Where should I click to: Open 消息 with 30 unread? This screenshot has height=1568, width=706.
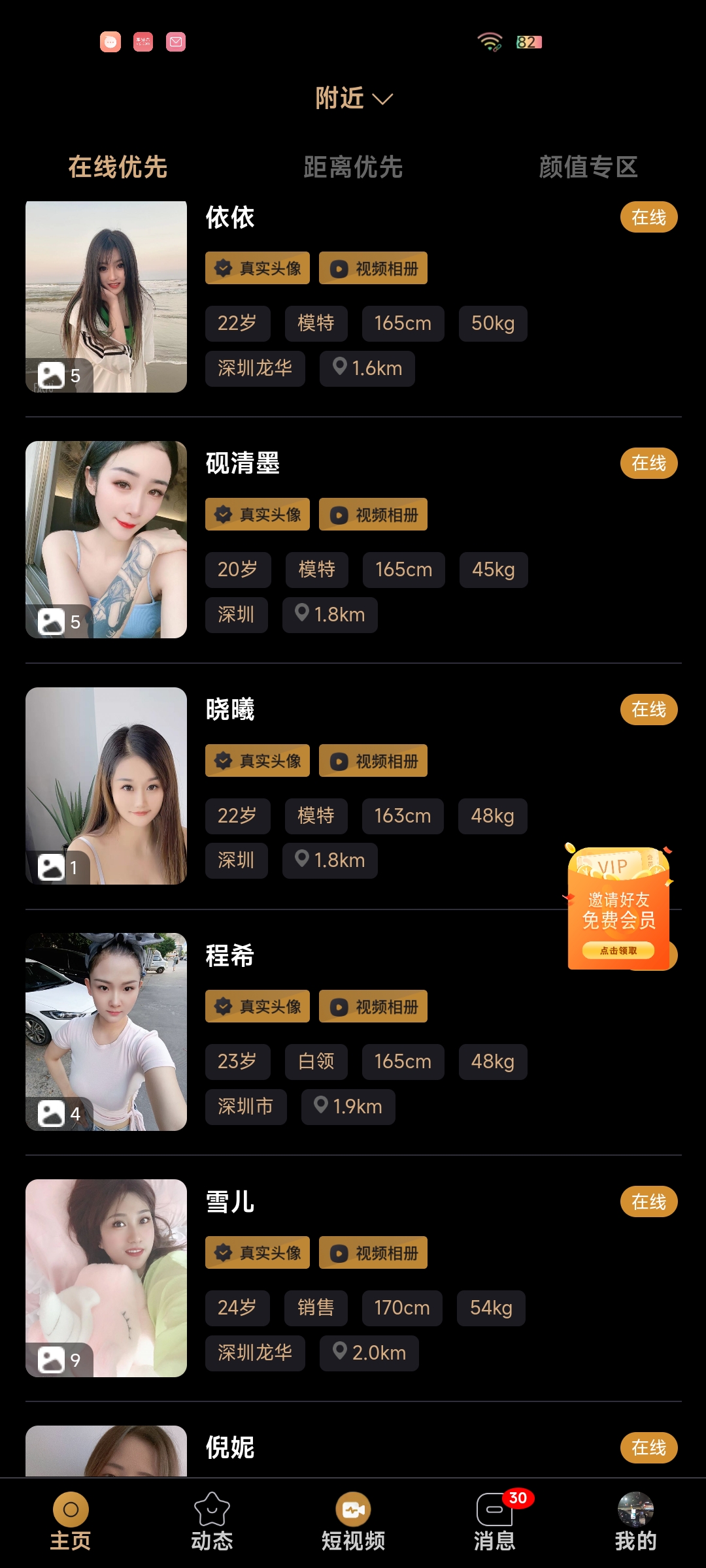tap(495, 1522)
